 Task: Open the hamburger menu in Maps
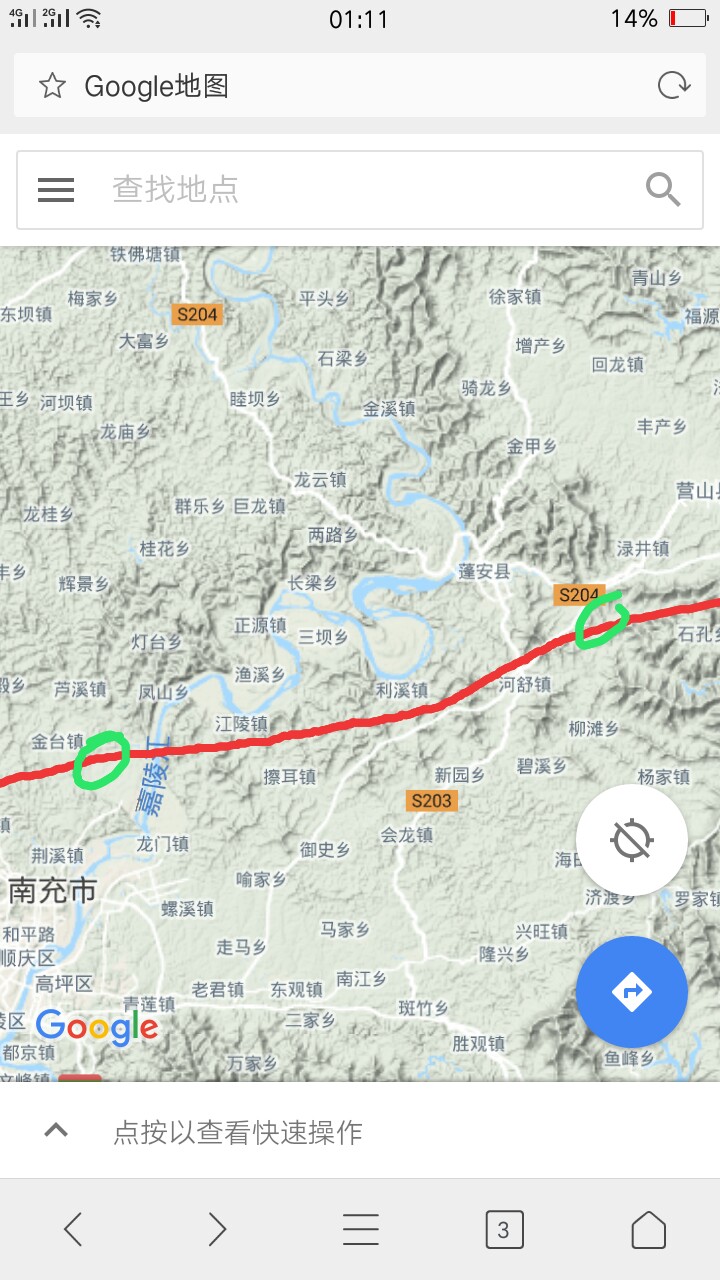pyautogui.click(x=56, y=189)
